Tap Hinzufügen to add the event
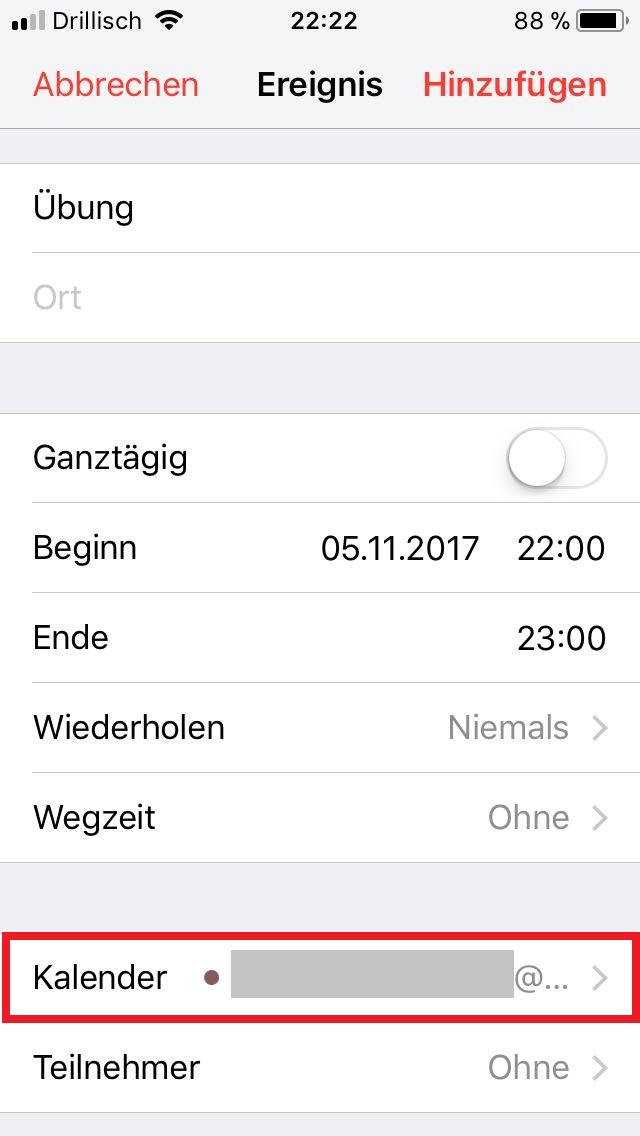Image resolution: width=640 pixels, height=1136 pixels. tap(514, 85)
